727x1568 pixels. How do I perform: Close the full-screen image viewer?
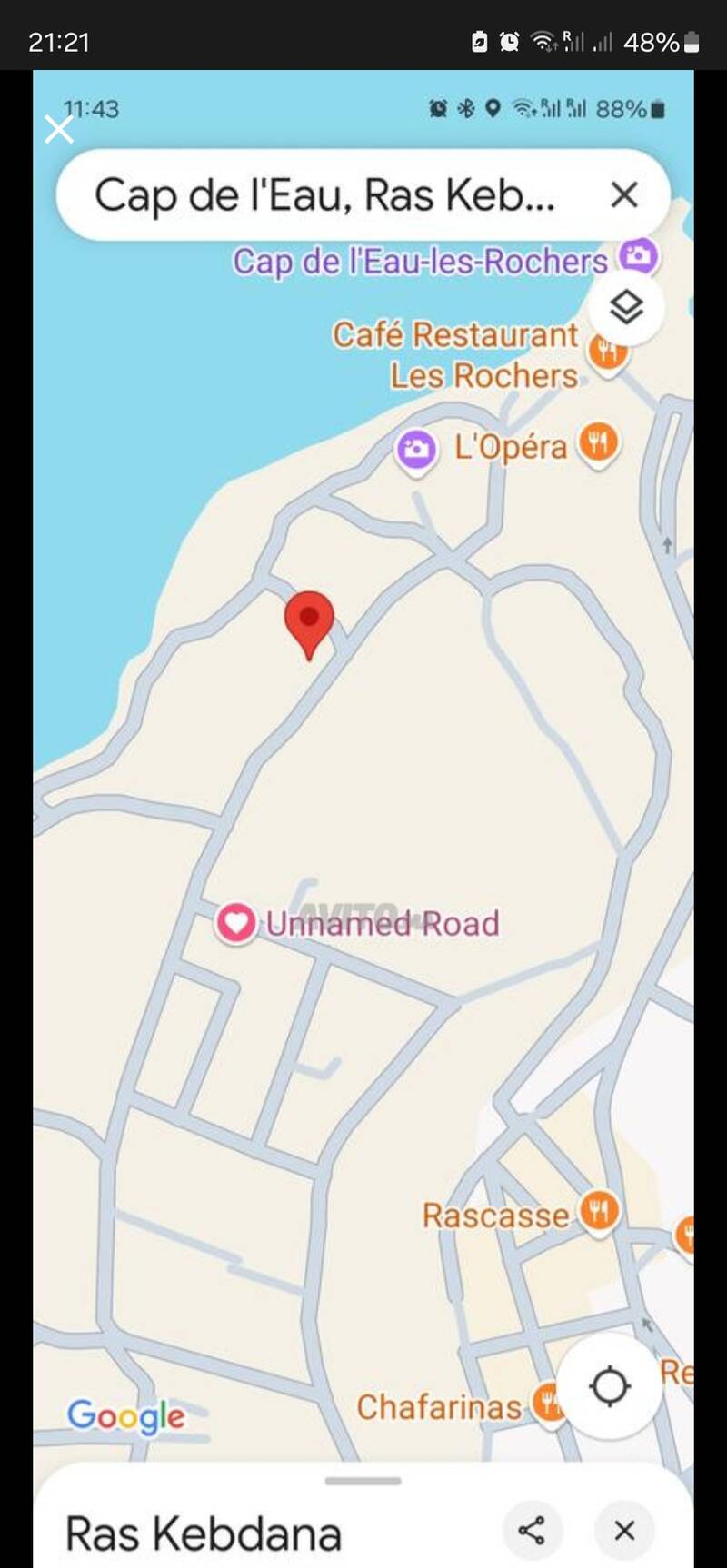click(59, 129)
